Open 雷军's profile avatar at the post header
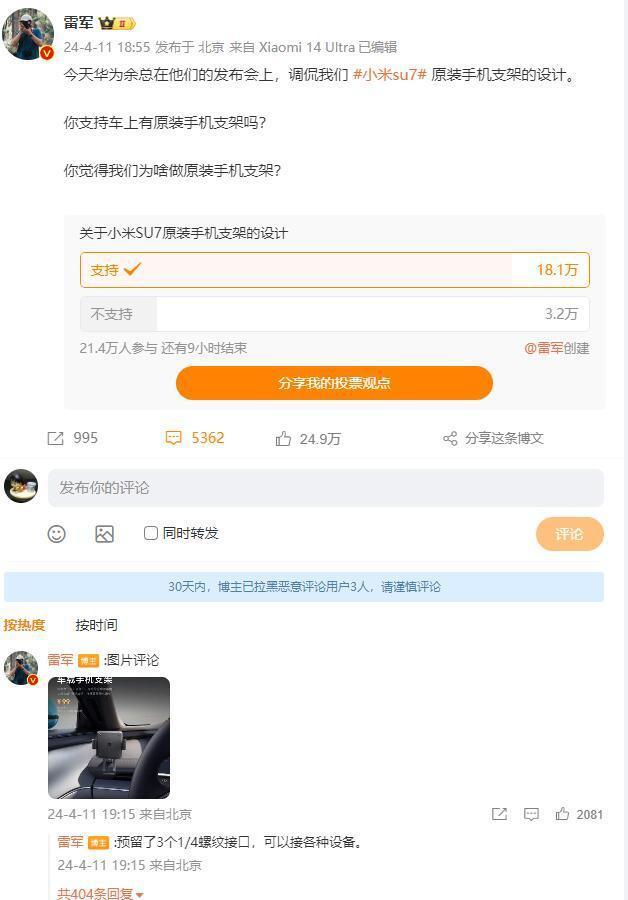The width and height of the screenshot is (628, 900). [x=27, y=35]
